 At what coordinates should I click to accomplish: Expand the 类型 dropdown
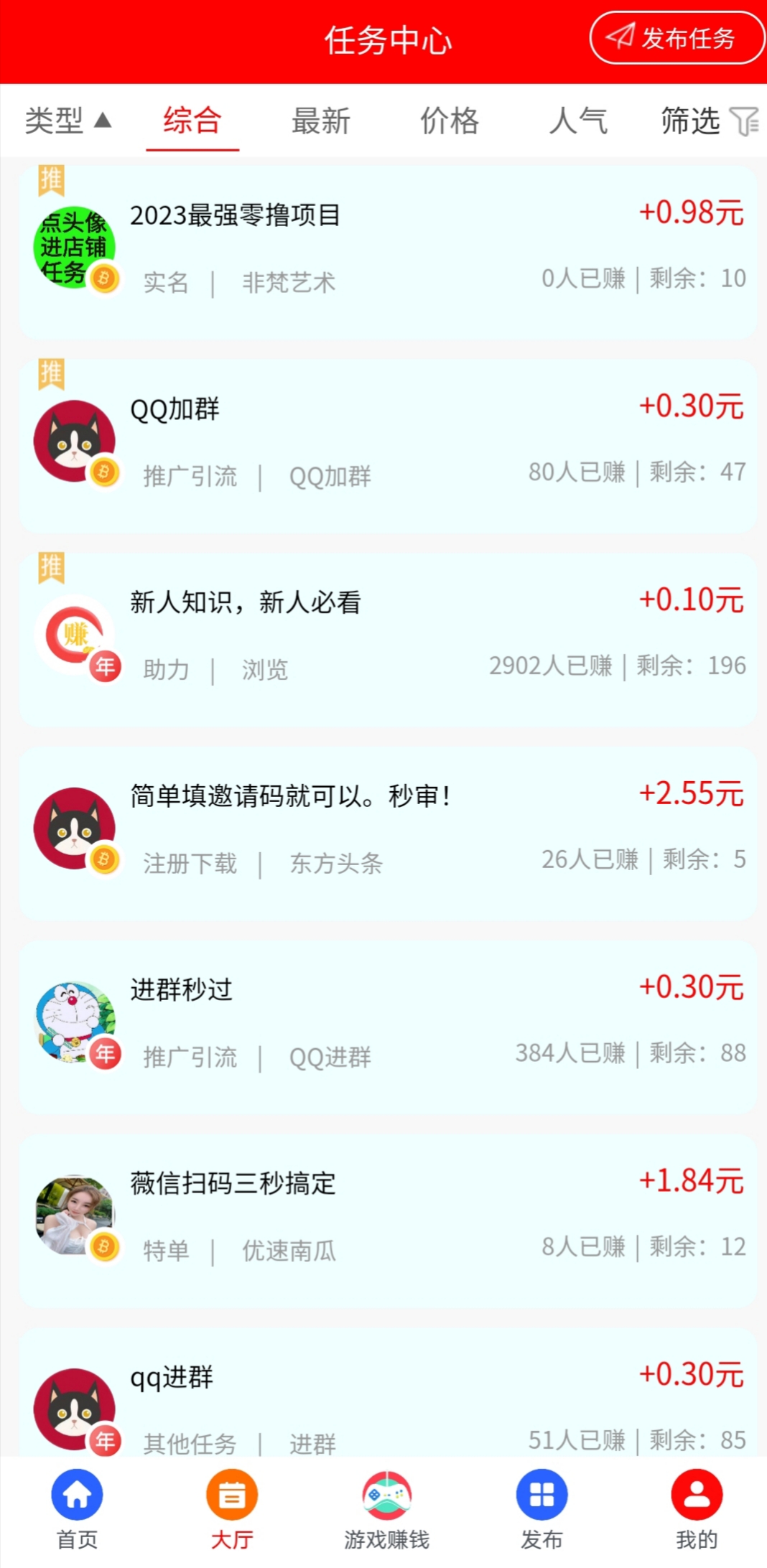click(68, 121)
